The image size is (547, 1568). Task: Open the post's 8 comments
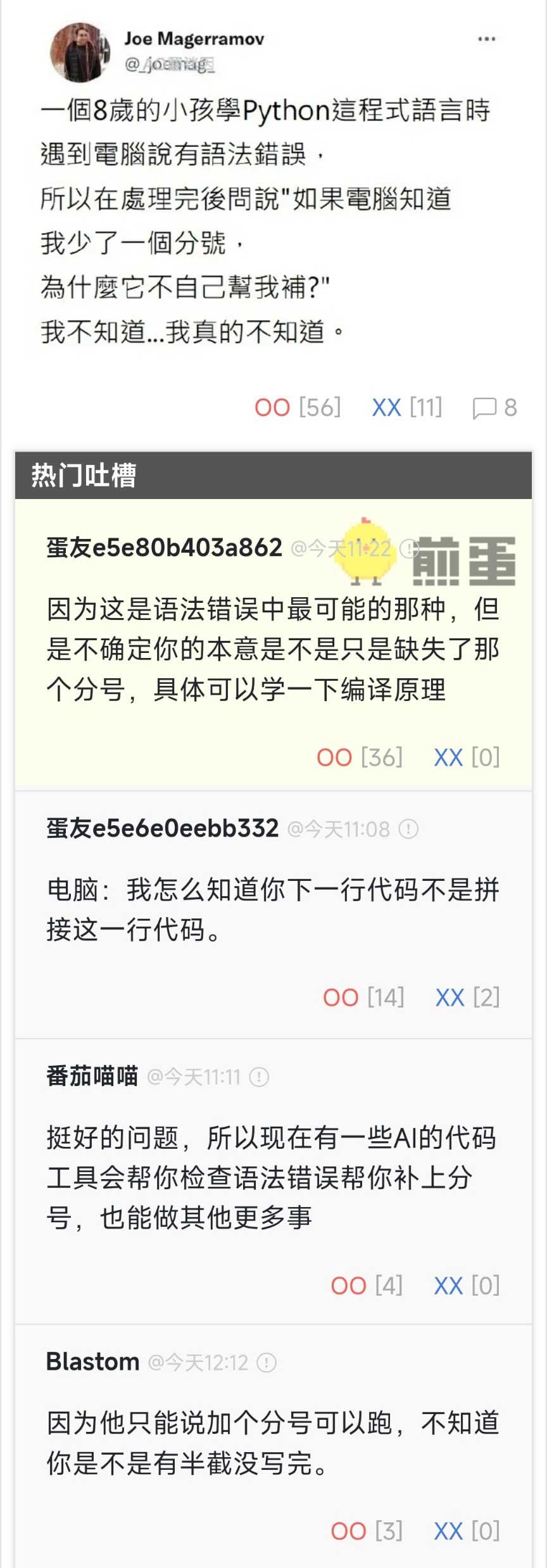(494, 408)
